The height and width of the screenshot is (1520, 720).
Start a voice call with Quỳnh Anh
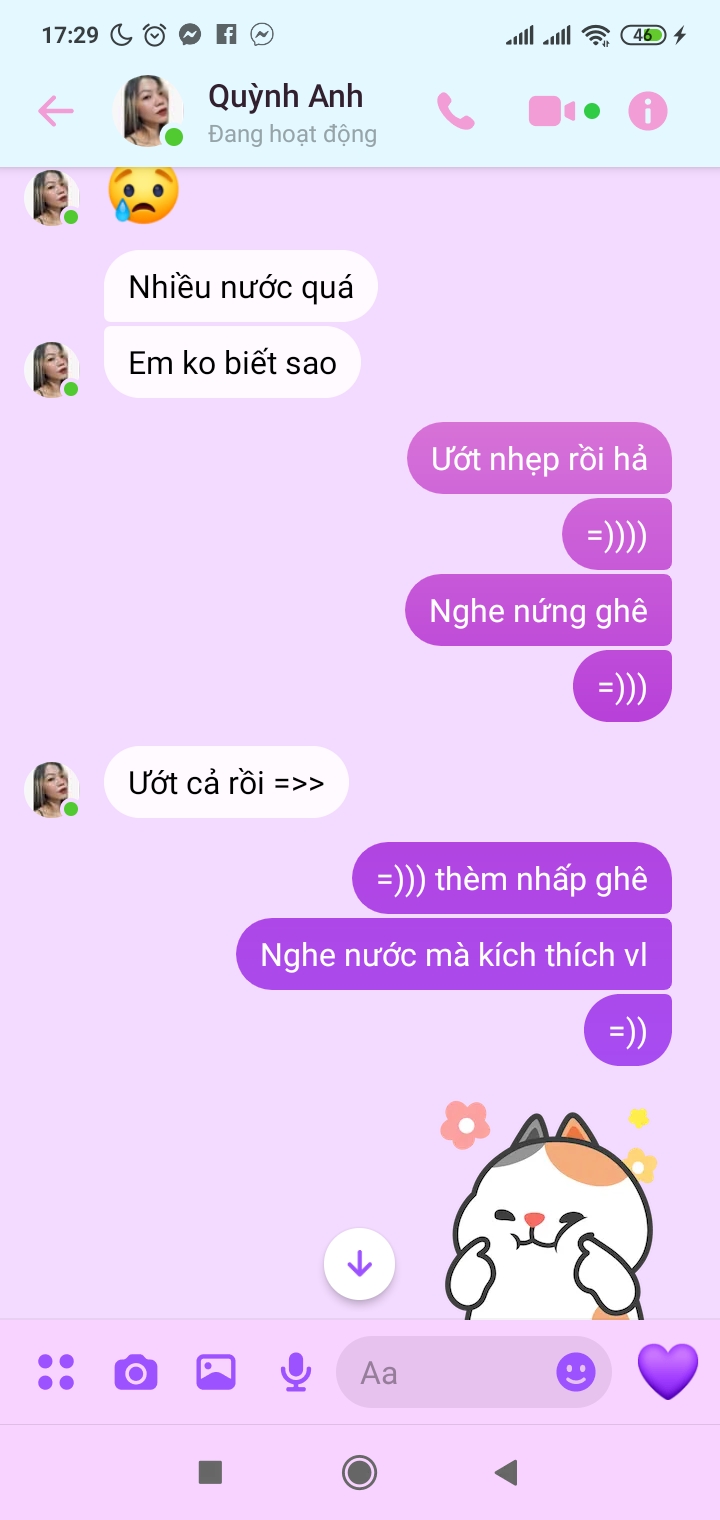pos(455,111)
